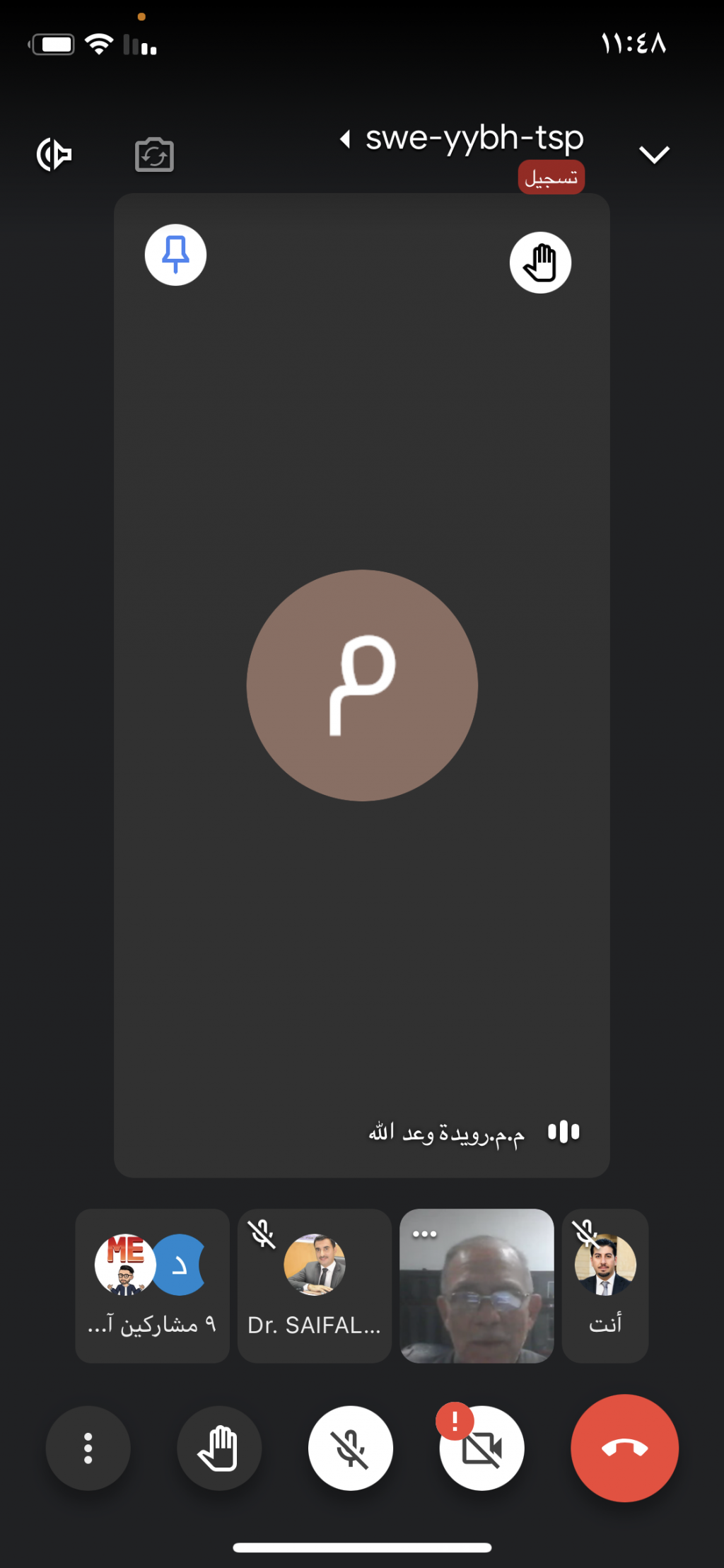The image size is (724, 1568).
Task: Open the more options menu
Action: 88,1448
